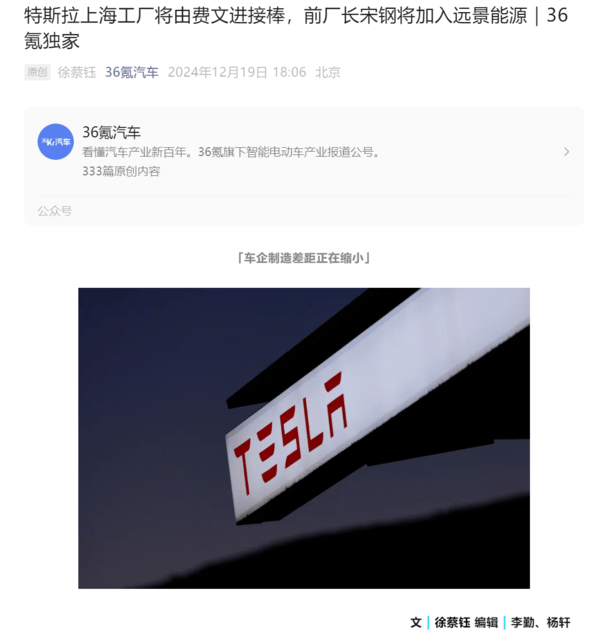View the Tesla sign article image
Screen dimensions: 600x644
304,437
